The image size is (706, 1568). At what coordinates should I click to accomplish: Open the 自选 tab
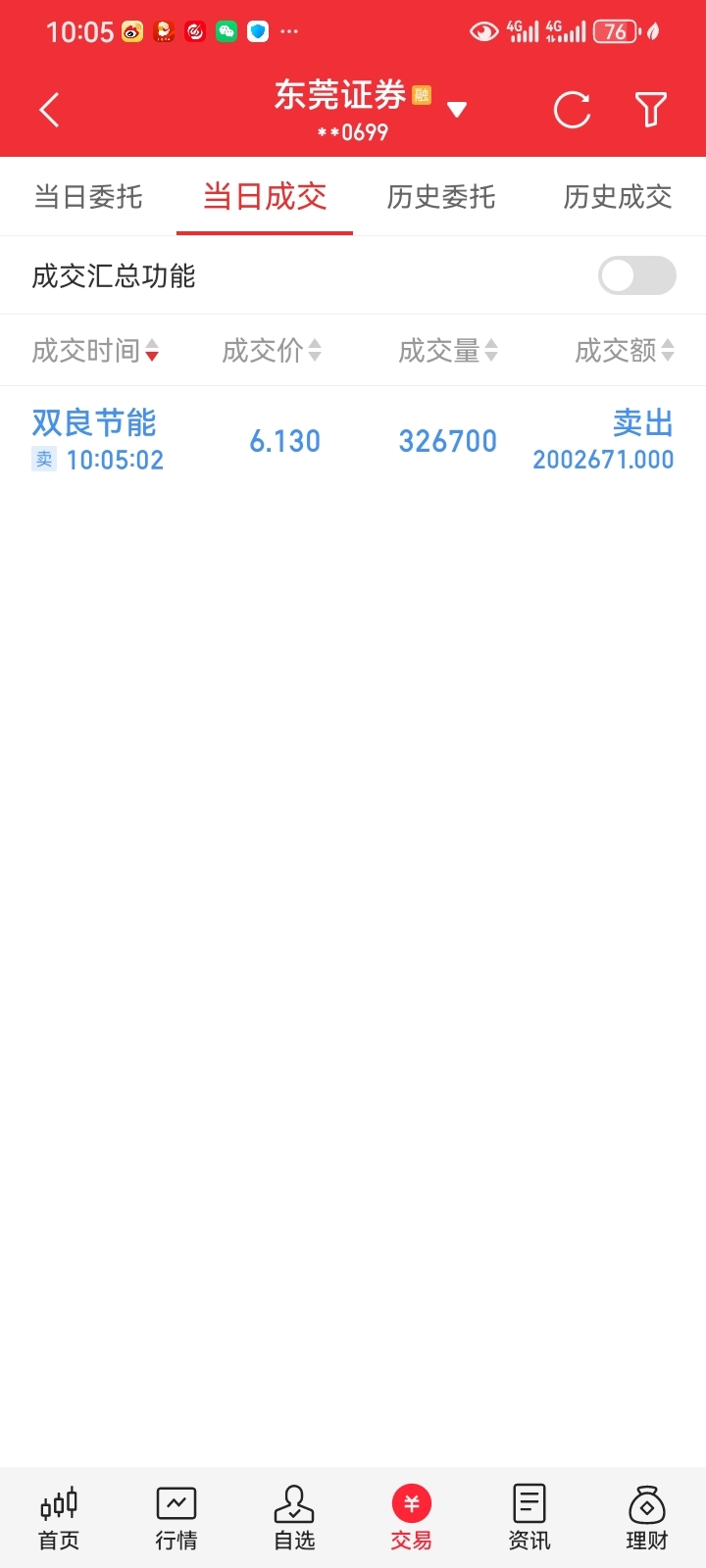tap(294, 1518)
